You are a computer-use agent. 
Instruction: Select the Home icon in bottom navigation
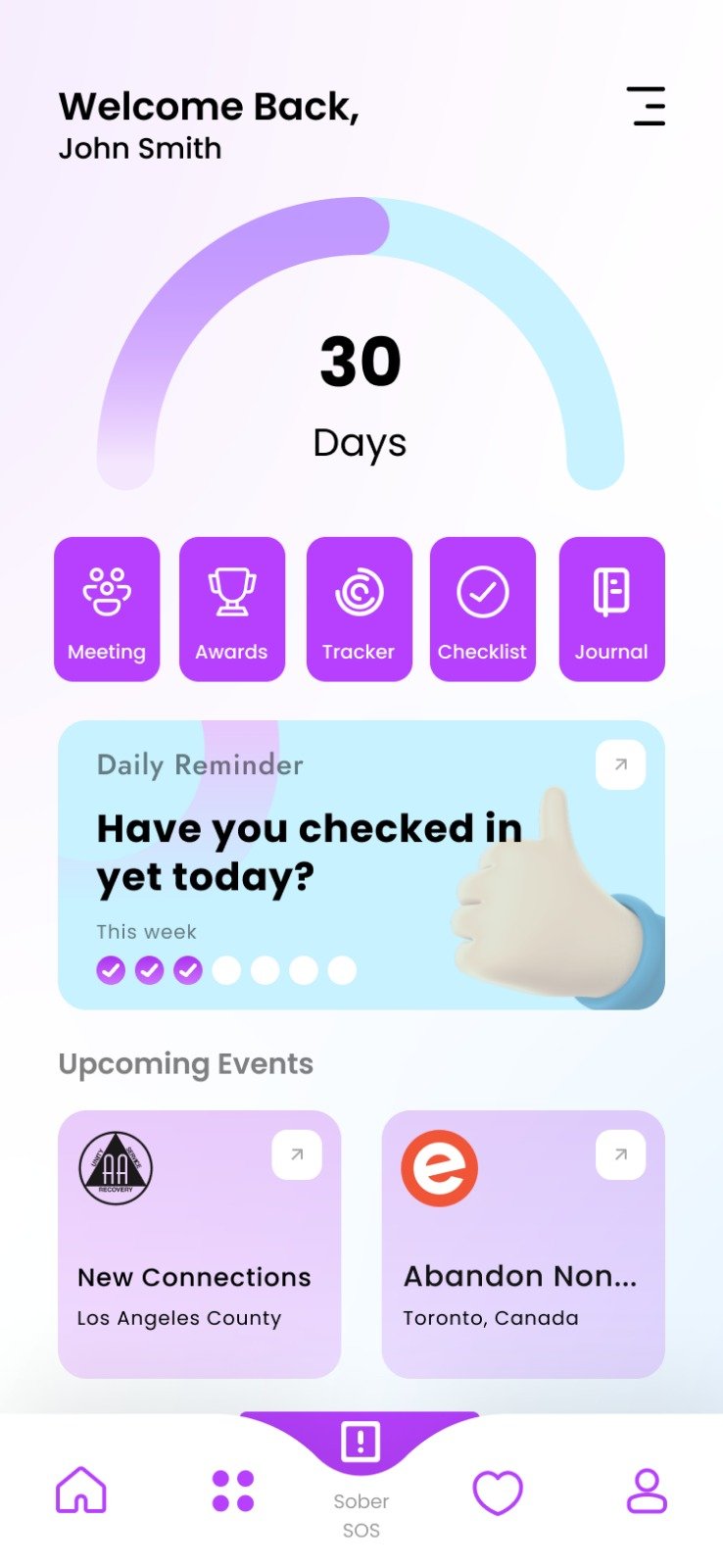(80, 1491)
